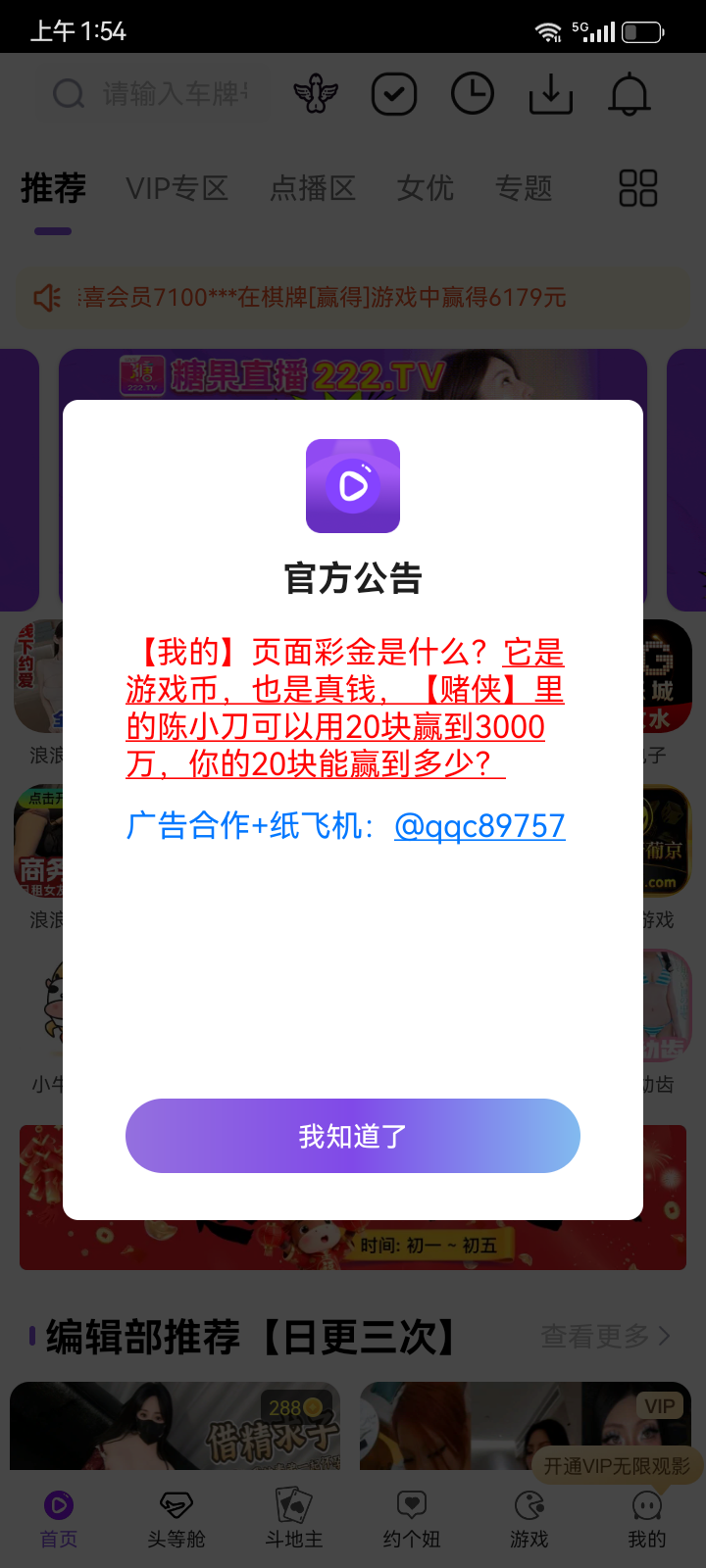Open the notification bell icon
The width and height of the screenshot is (706, 1568).
pos(630,94)
